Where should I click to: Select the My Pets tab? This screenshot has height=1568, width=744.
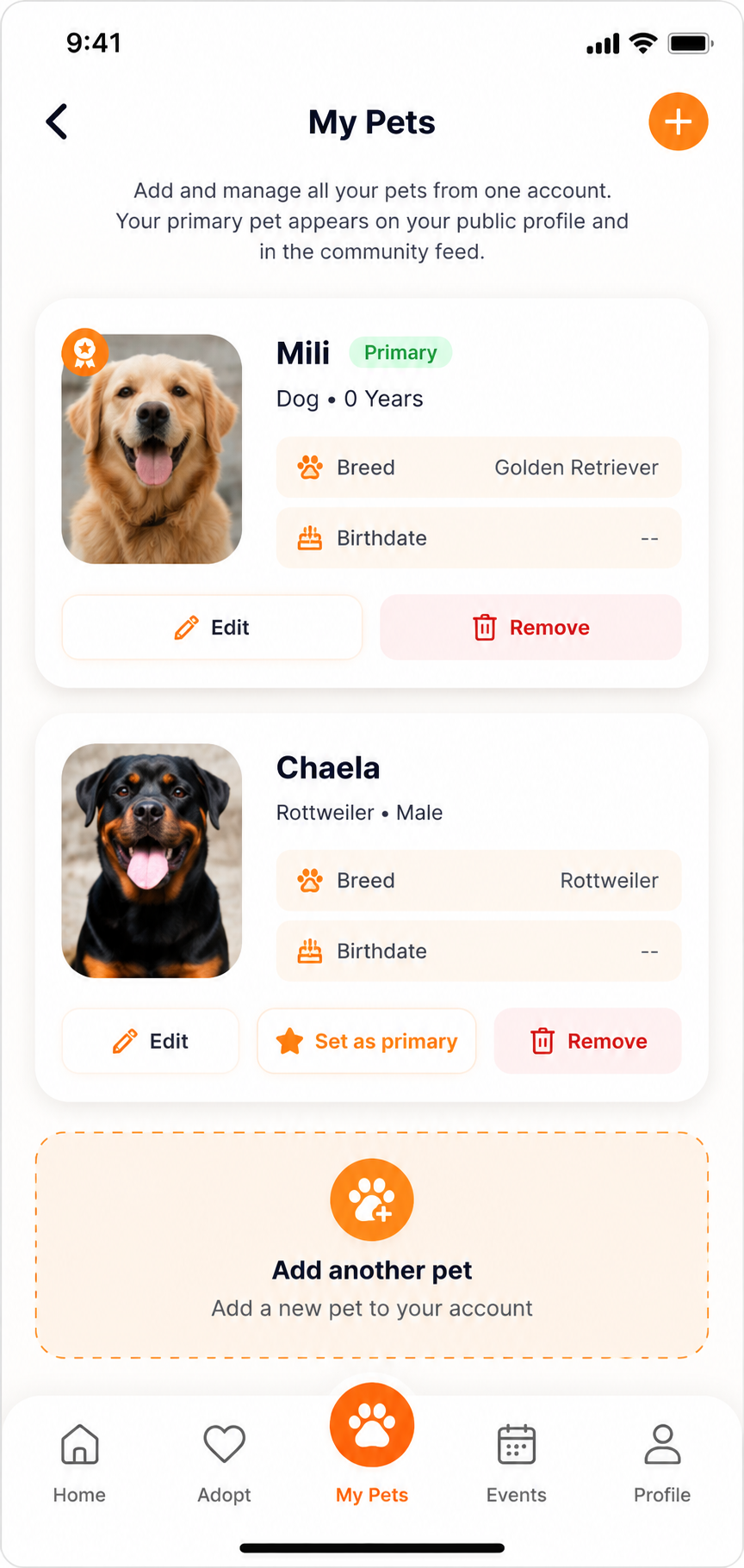point(372,1446)
